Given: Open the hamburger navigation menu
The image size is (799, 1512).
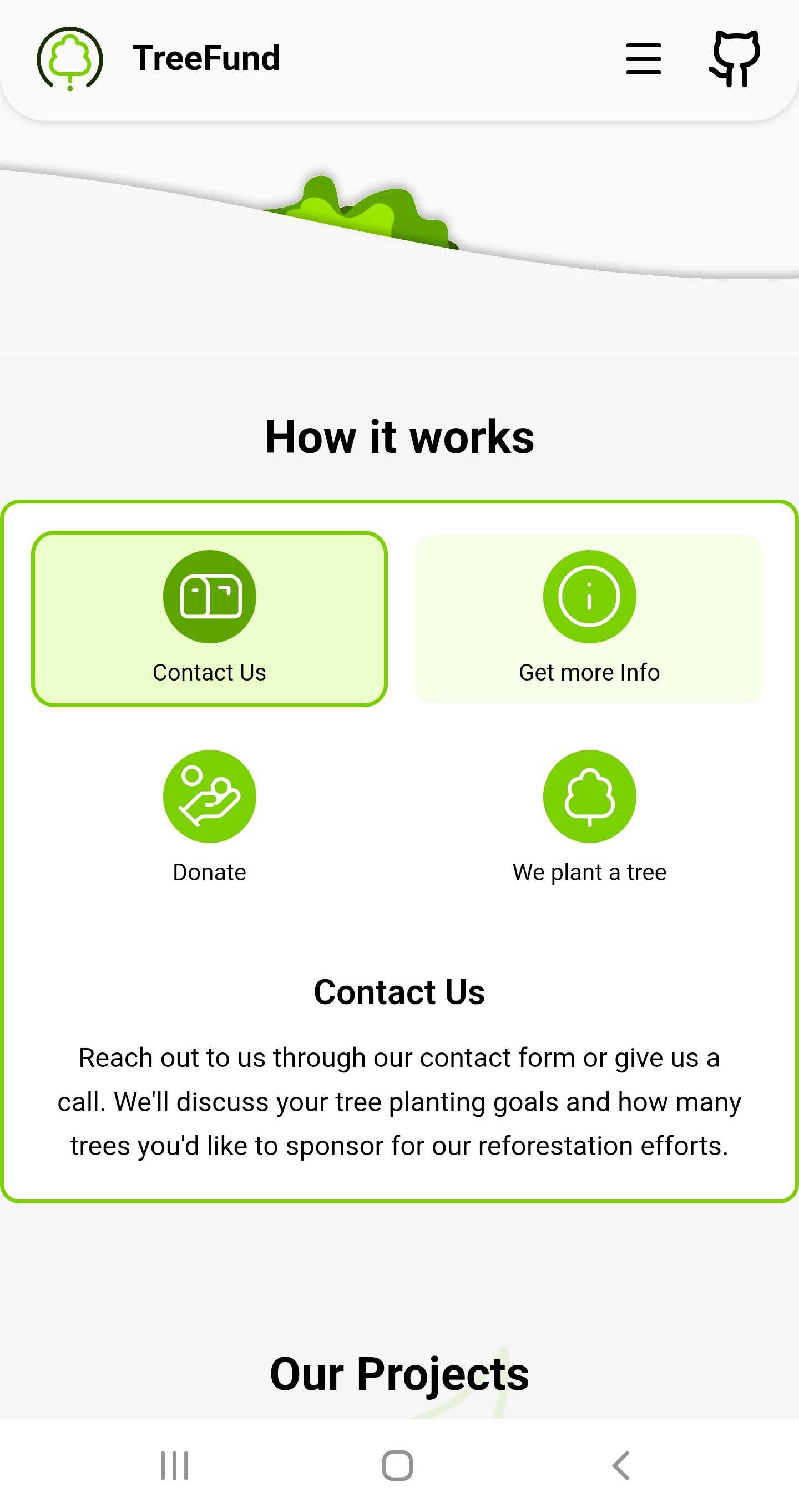Looking at the screenshot, I should pos(643,59).
